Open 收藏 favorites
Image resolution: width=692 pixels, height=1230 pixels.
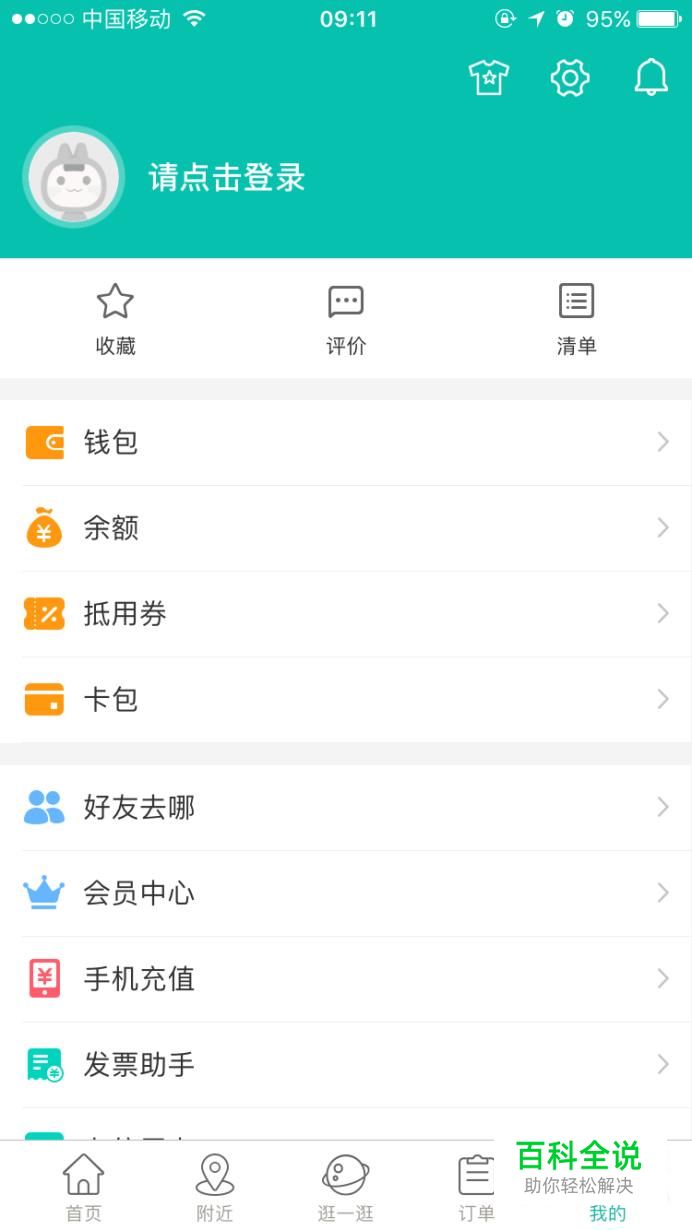(115, 319)
